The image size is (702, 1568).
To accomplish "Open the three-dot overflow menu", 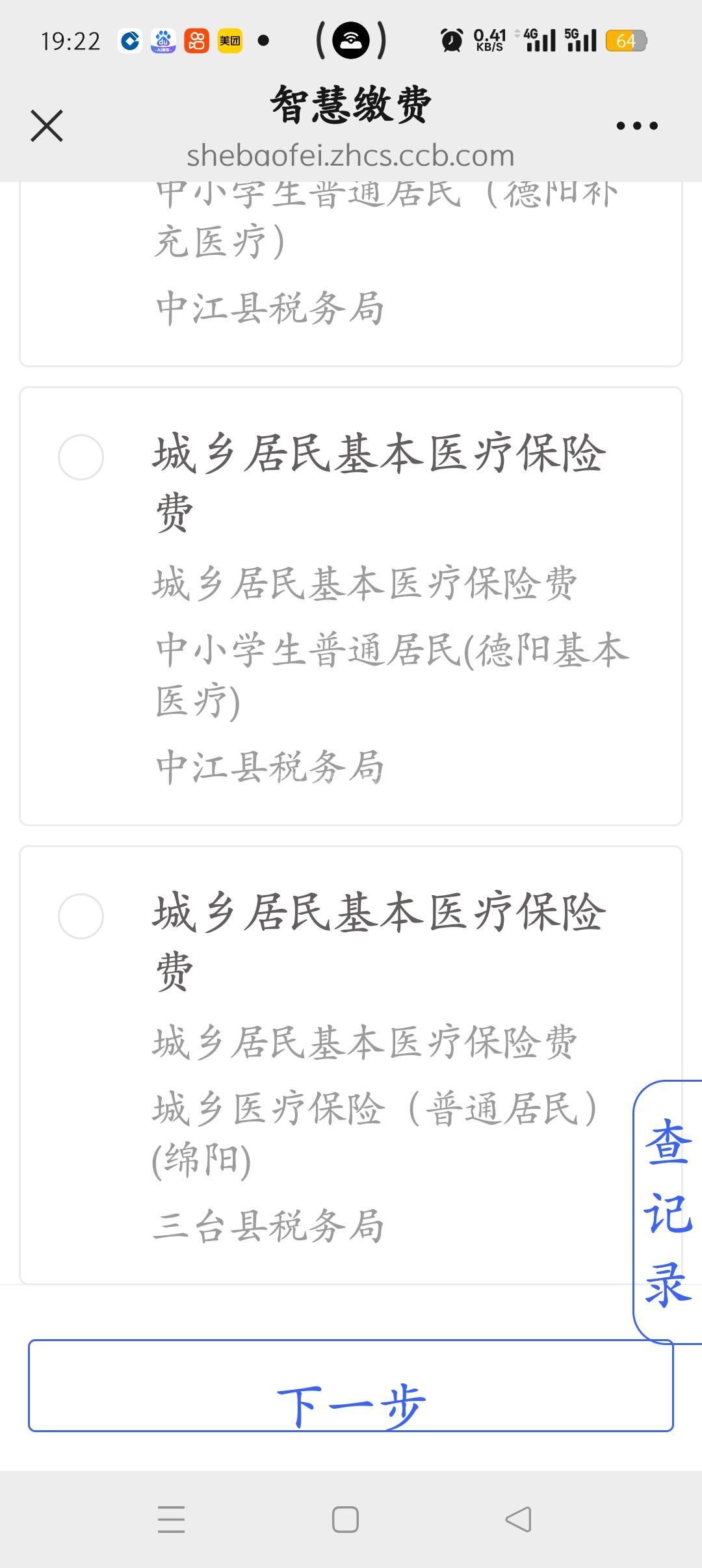I will coord(636,125).
